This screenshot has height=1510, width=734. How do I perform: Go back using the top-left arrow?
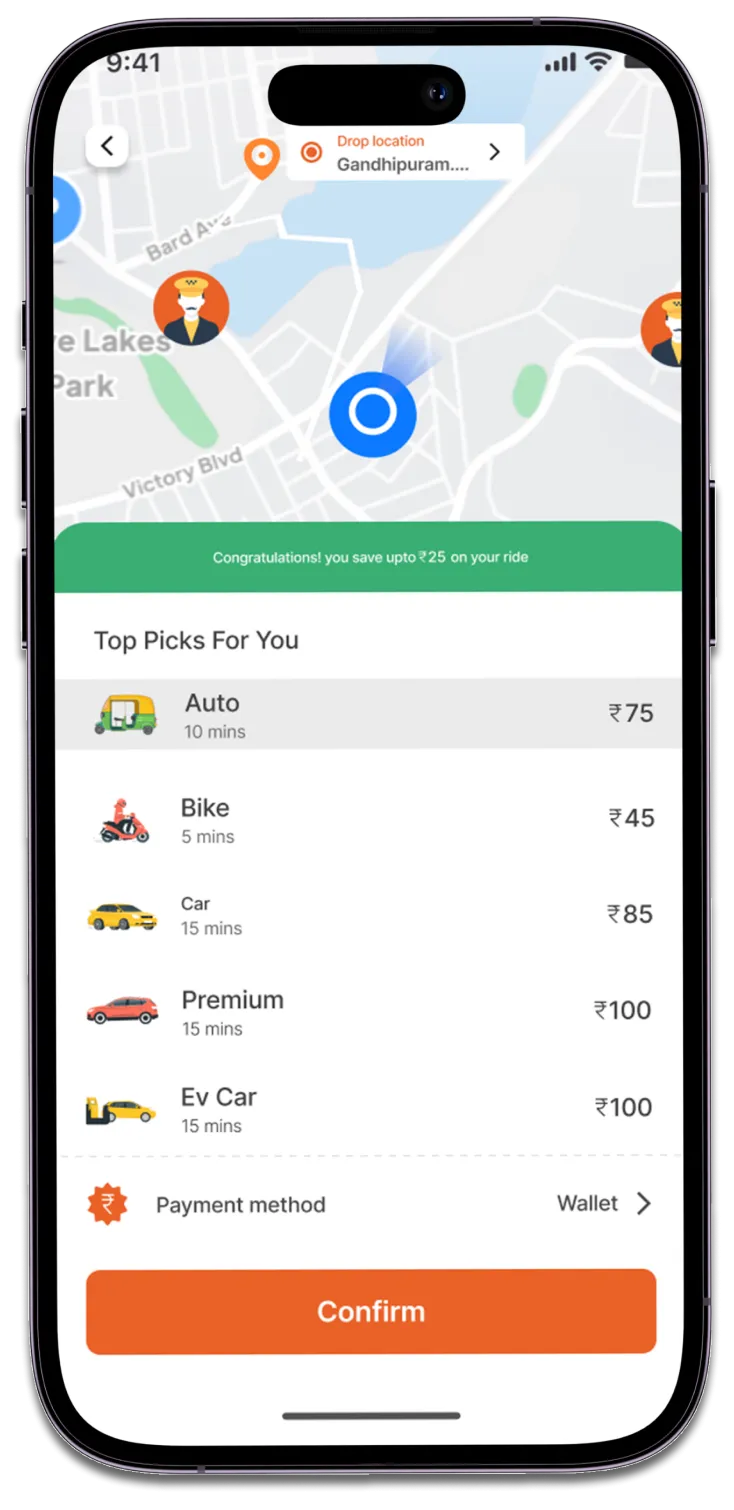tap(107, 147)
